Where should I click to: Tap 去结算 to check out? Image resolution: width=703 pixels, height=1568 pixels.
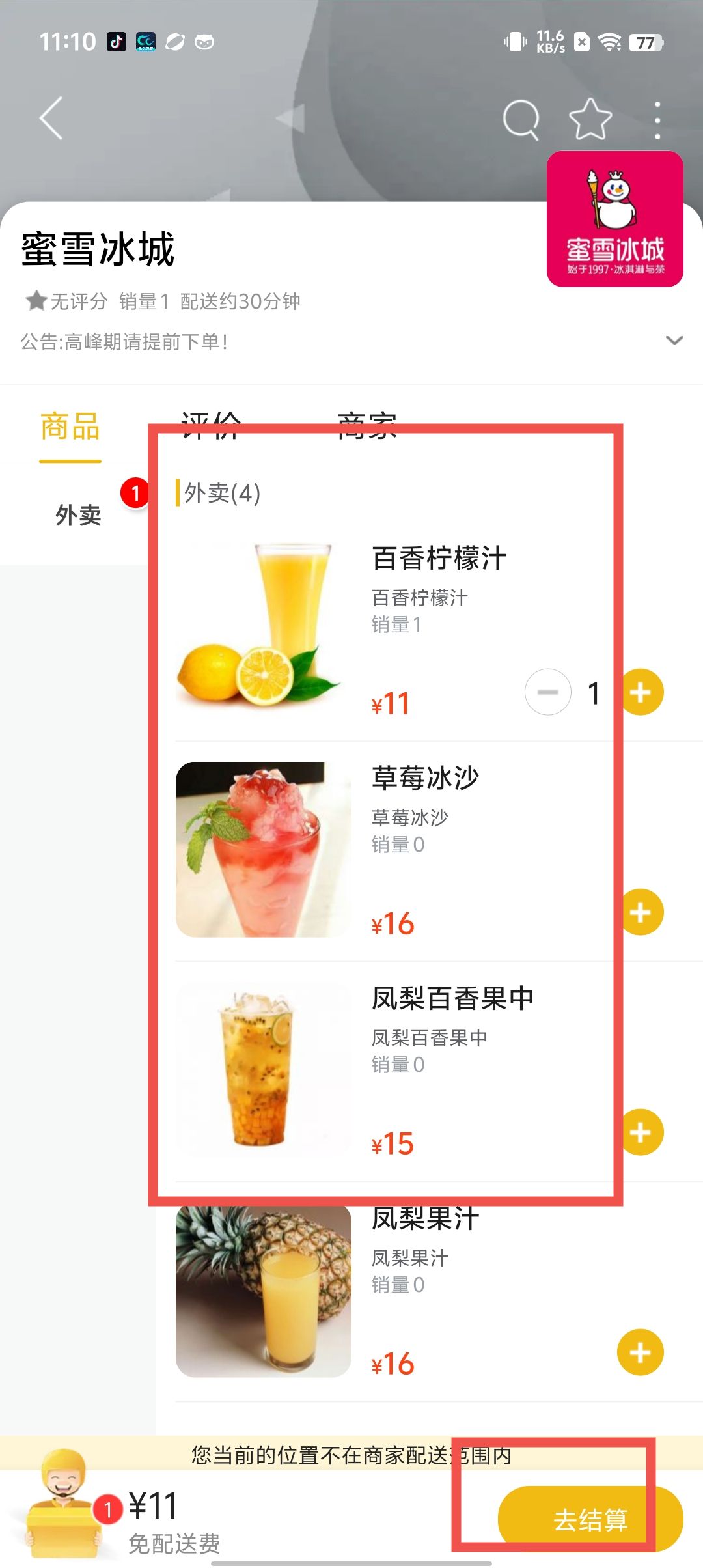590,1519
